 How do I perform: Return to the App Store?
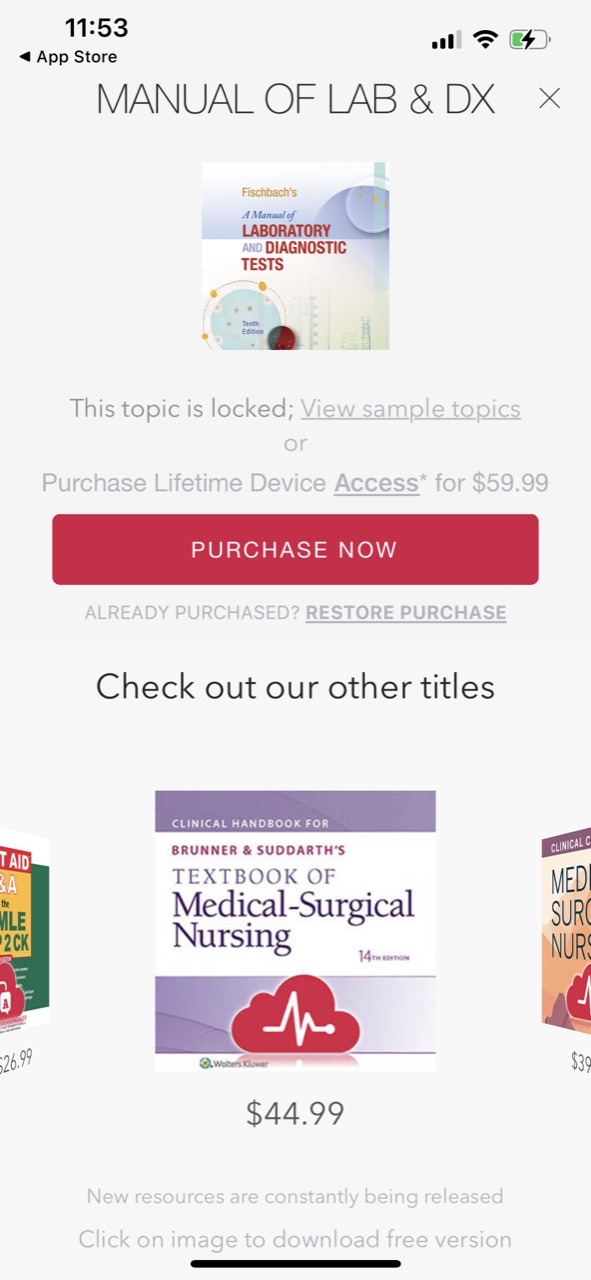tap(68, 57)
